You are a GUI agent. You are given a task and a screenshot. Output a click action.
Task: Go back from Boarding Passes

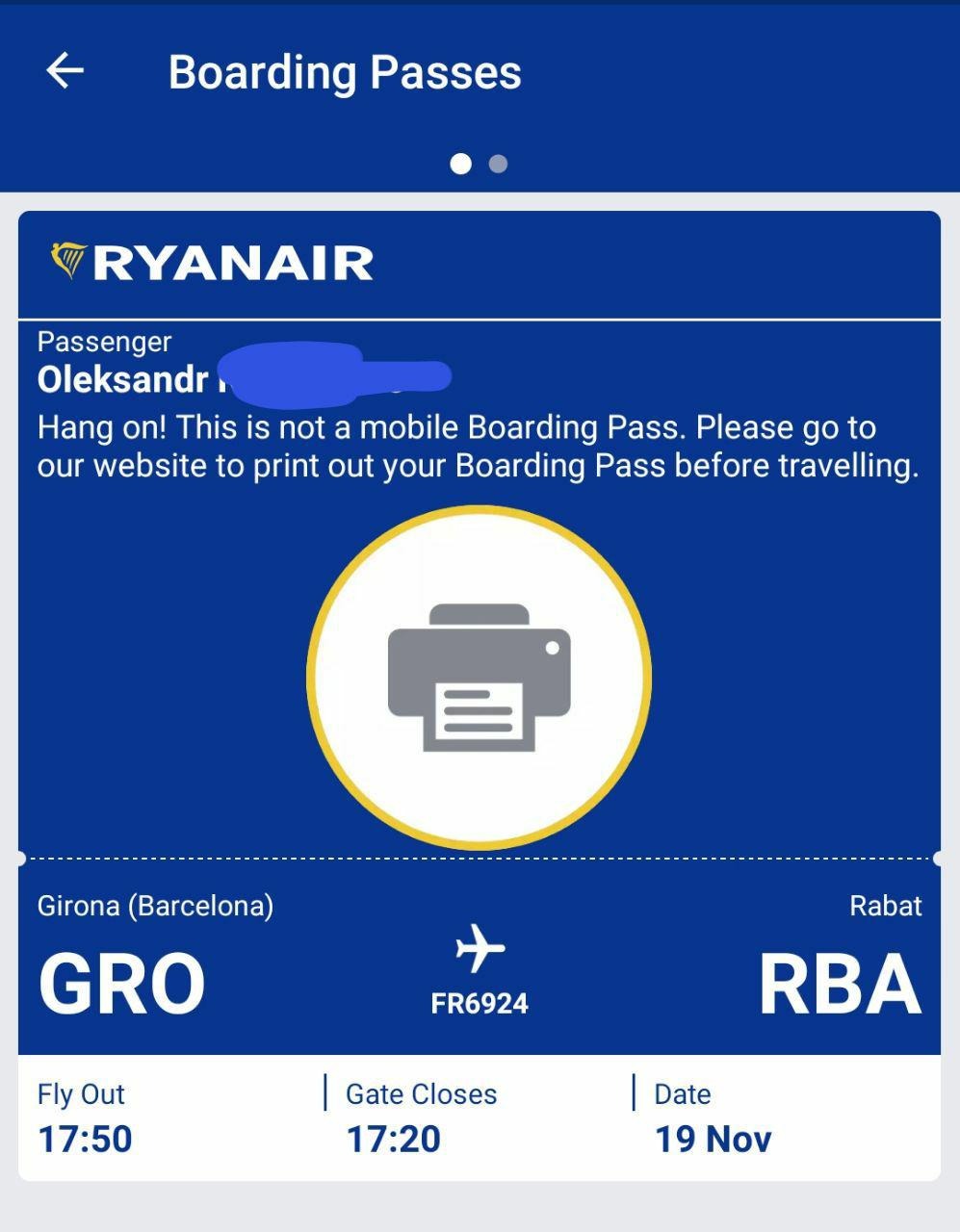tap(65, 71)
